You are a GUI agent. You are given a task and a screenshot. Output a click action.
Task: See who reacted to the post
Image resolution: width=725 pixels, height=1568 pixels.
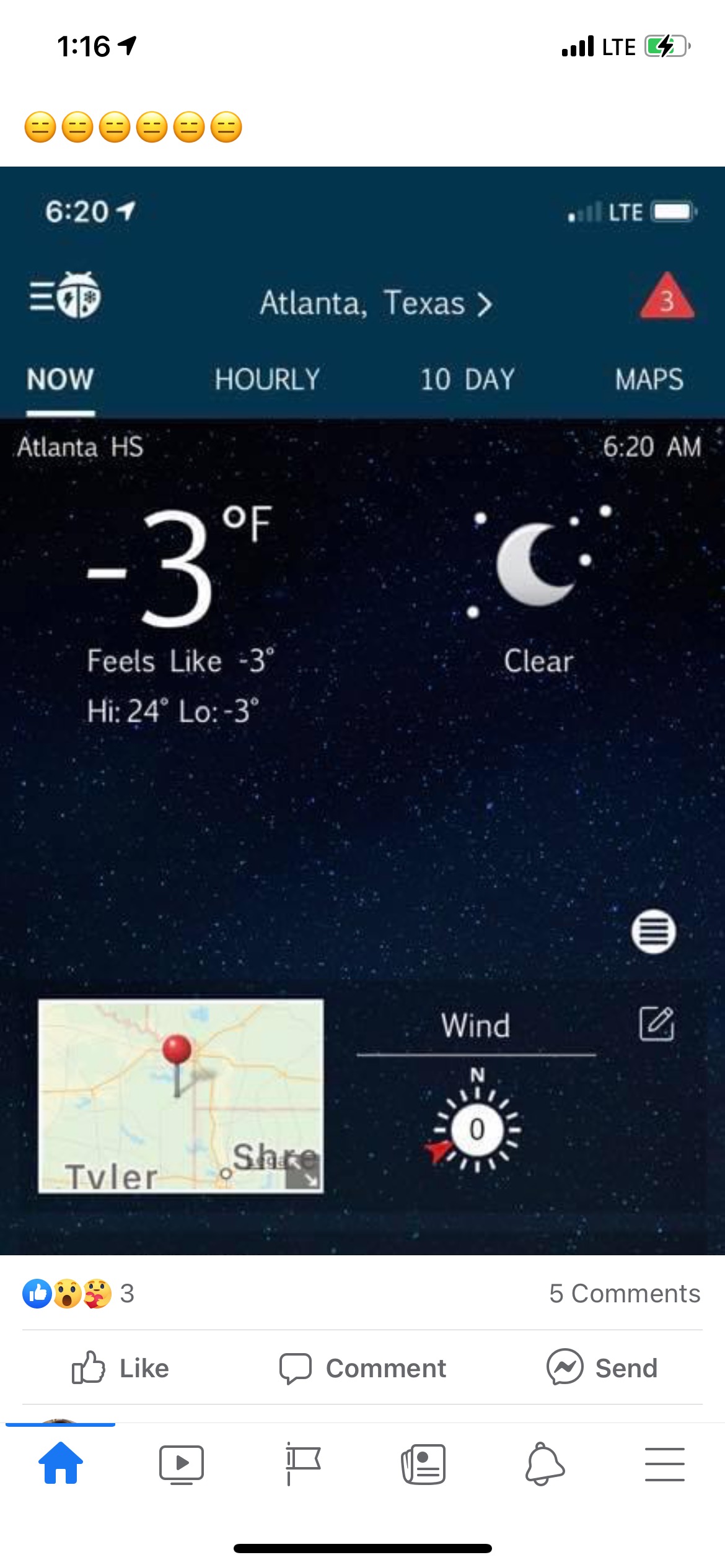(x=78, y=1293)
